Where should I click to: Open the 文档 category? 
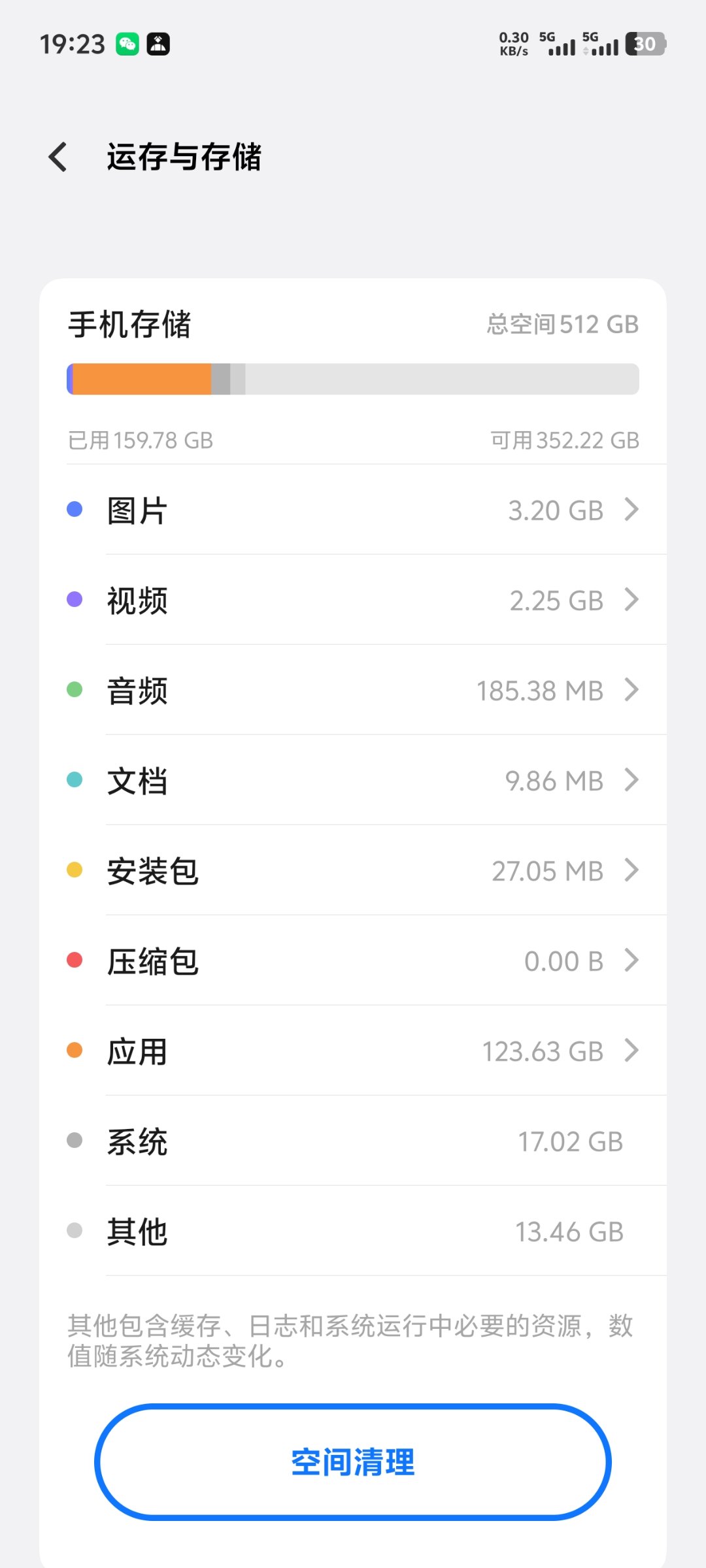(x=353, y=780)
